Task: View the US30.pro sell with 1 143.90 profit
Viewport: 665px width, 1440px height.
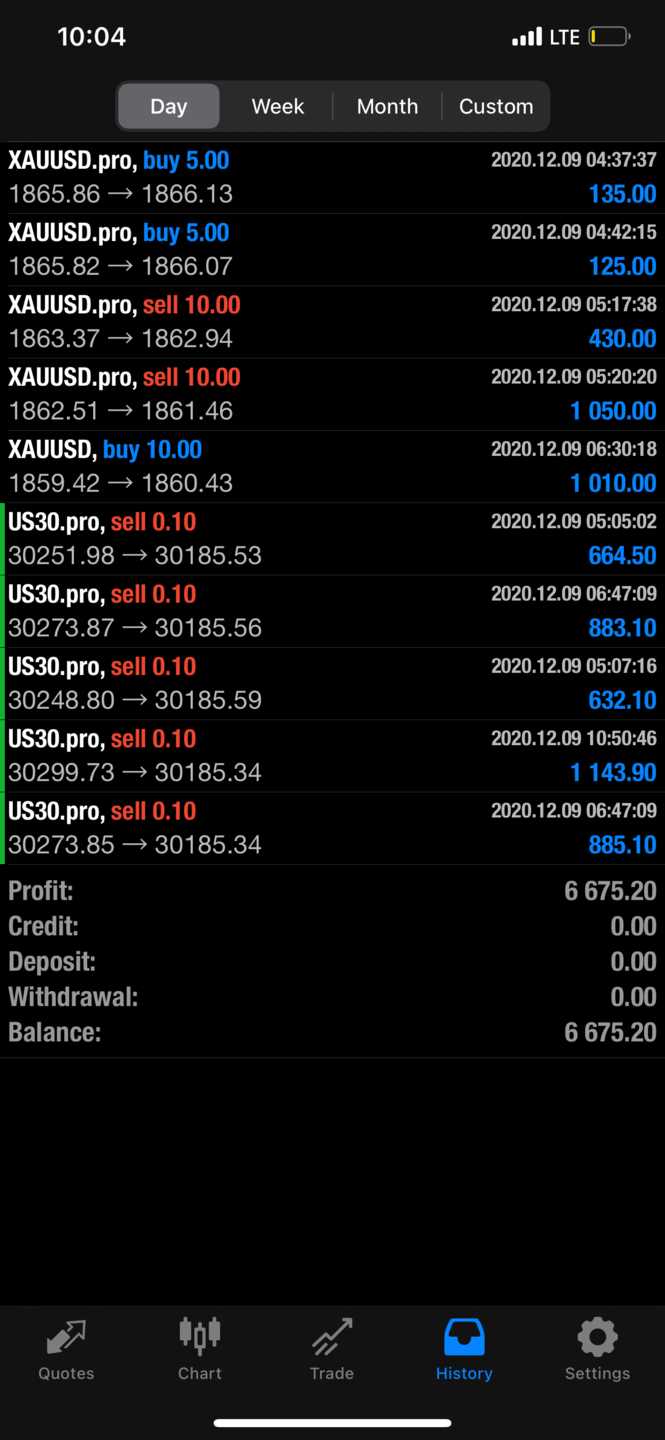Action: pos(332,755)
